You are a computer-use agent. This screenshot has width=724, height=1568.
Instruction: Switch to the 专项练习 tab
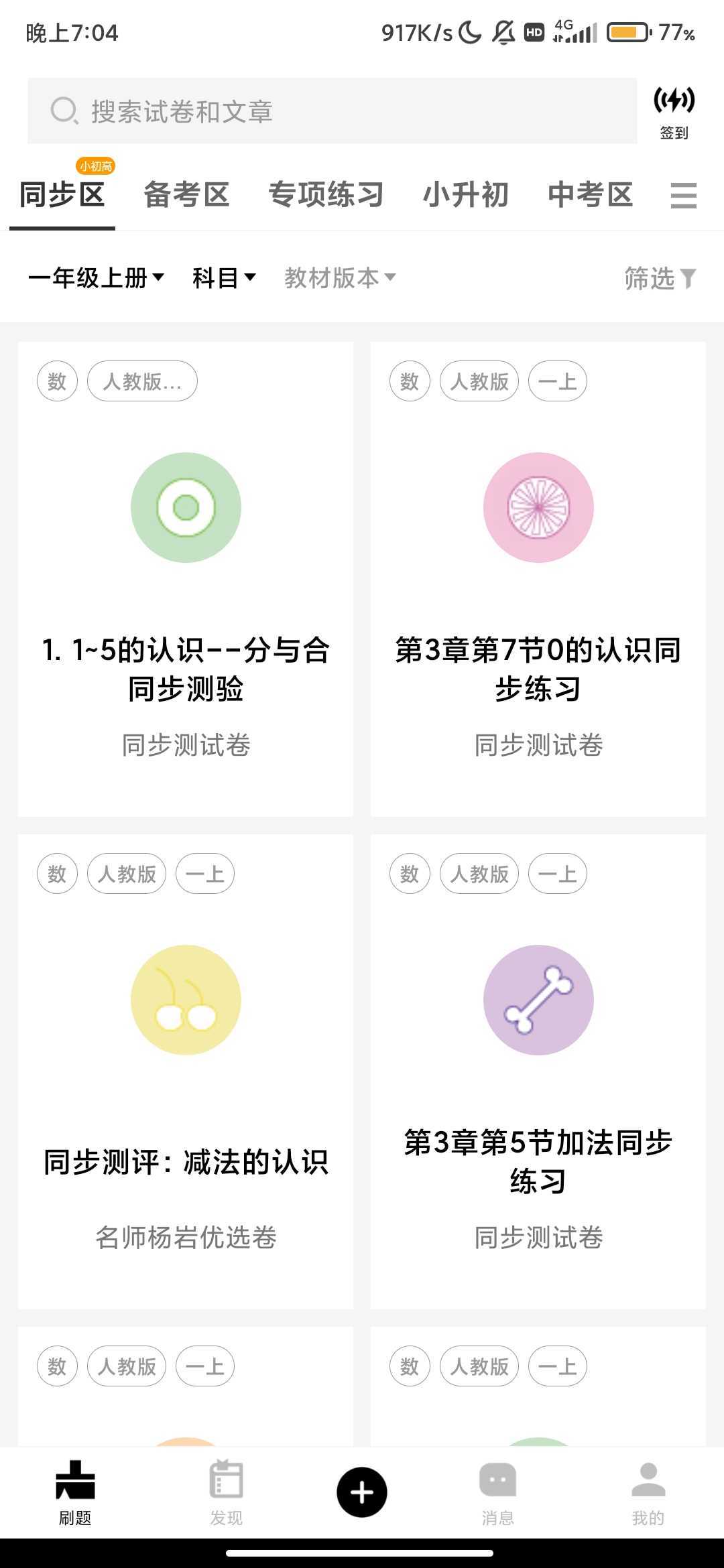tap(326, 195)
